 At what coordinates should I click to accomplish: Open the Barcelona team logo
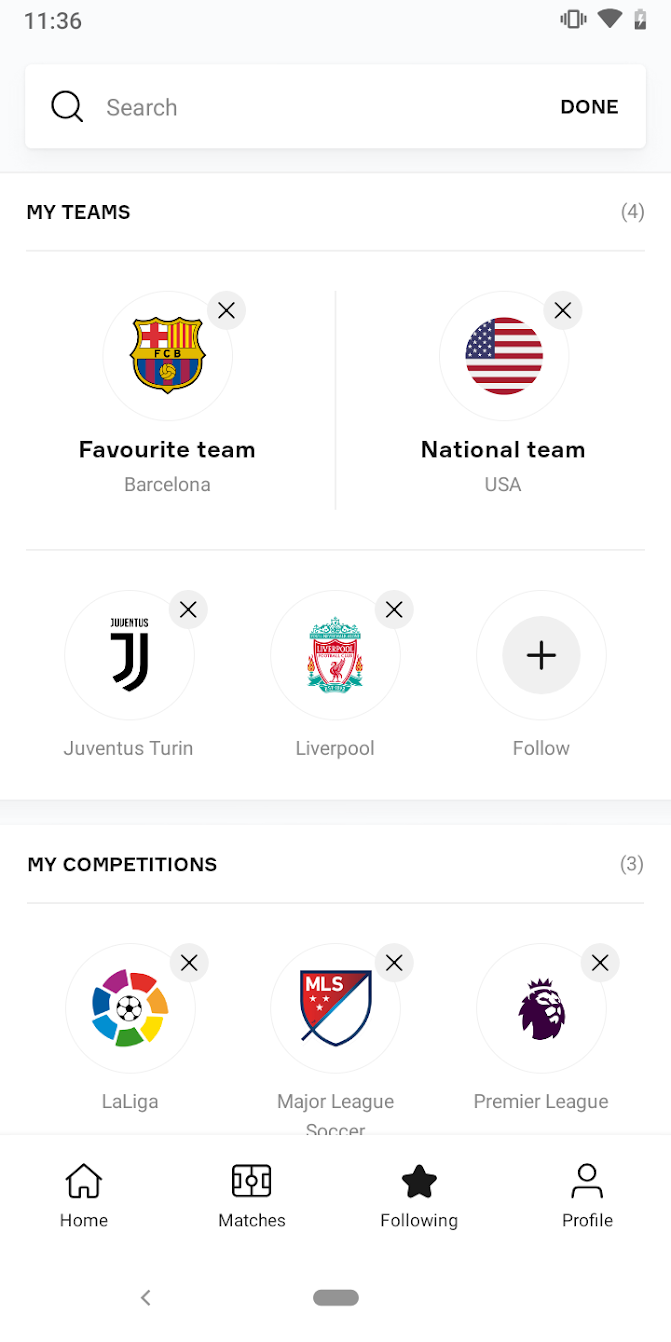(x=168, y=356)
